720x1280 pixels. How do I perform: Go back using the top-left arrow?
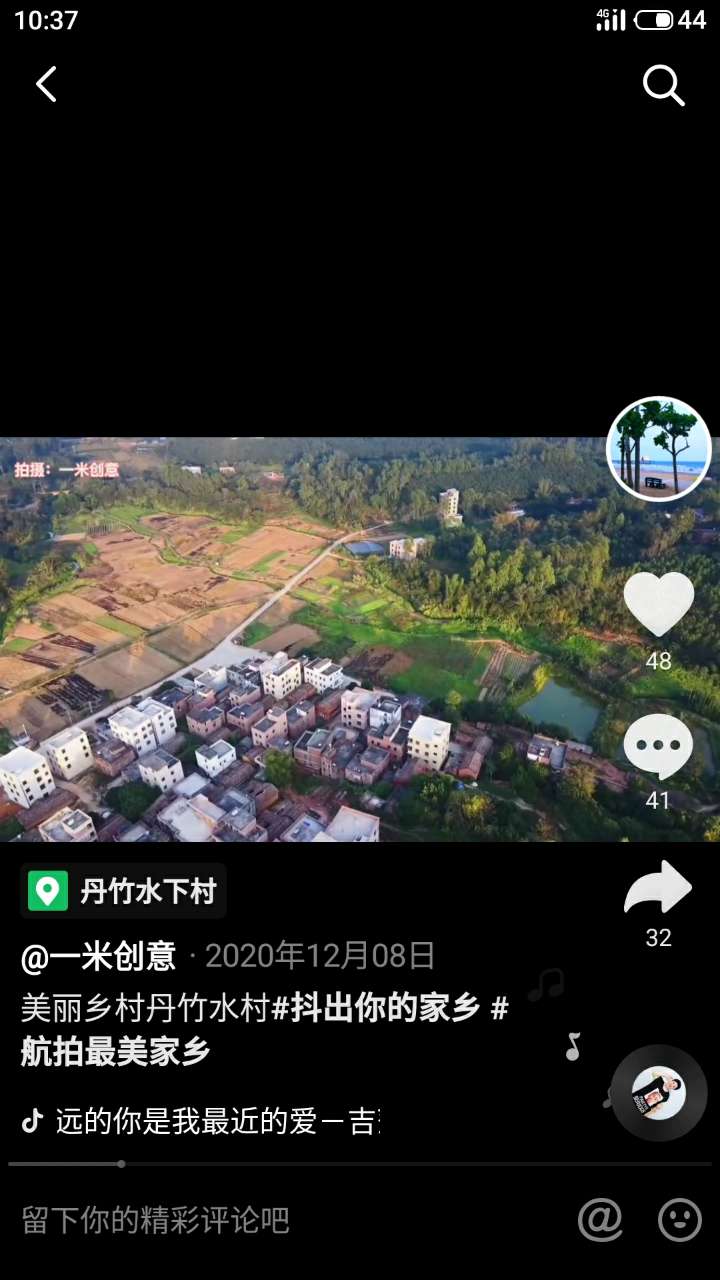coord(46,85)
